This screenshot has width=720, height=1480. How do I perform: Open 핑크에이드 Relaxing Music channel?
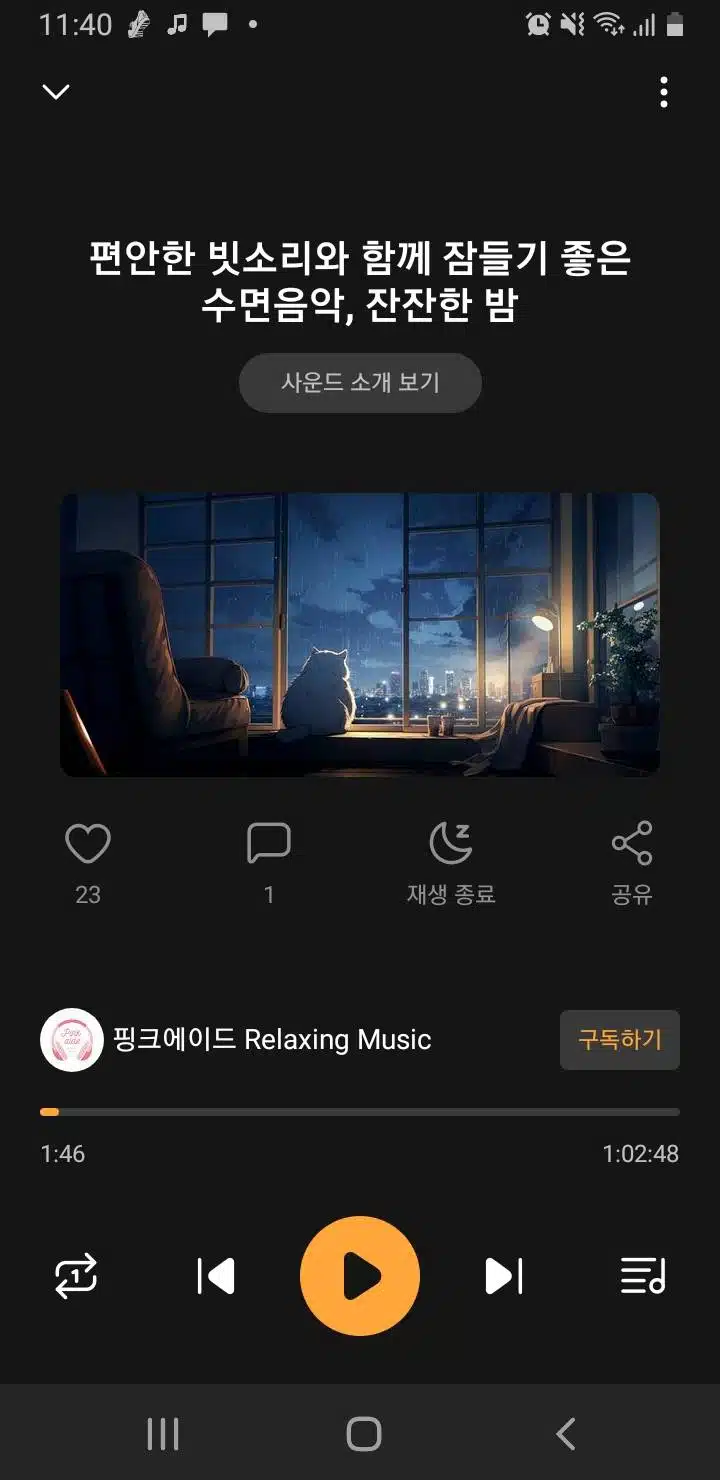[236, 1040]
